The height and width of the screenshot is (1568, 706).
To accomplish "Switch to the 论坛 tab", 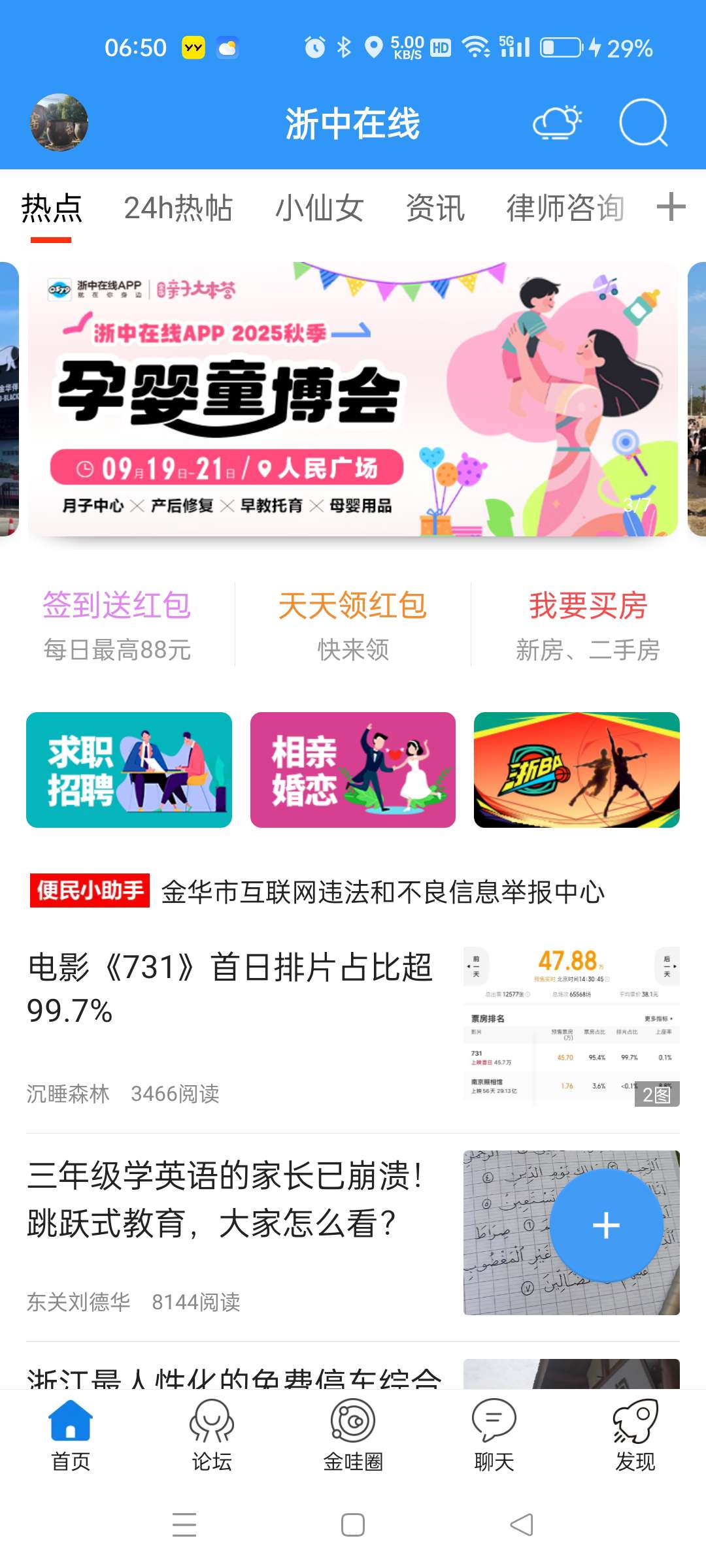I will (212, 1435).
